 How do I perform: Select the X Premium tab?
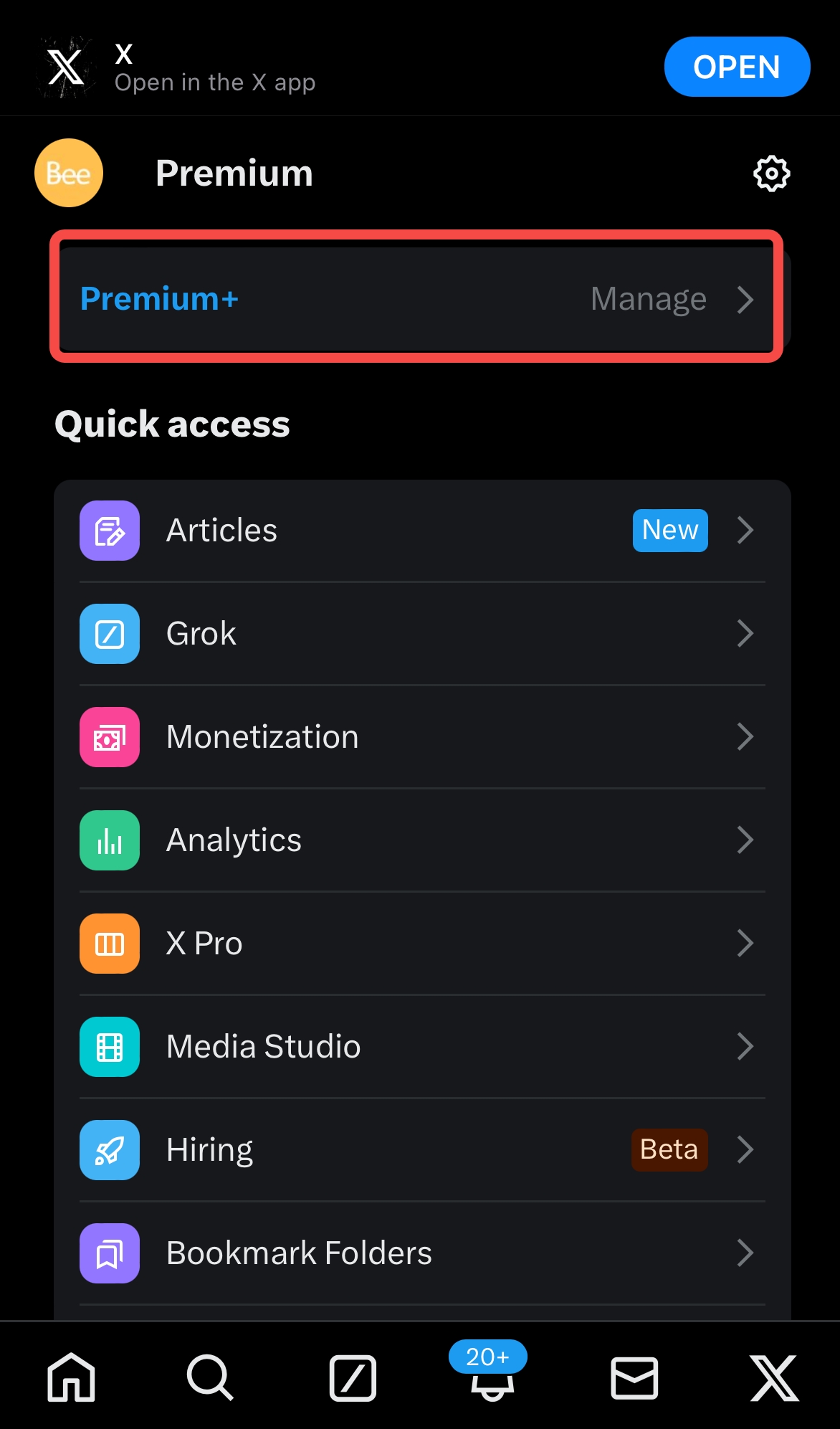tap(773, 1377)
